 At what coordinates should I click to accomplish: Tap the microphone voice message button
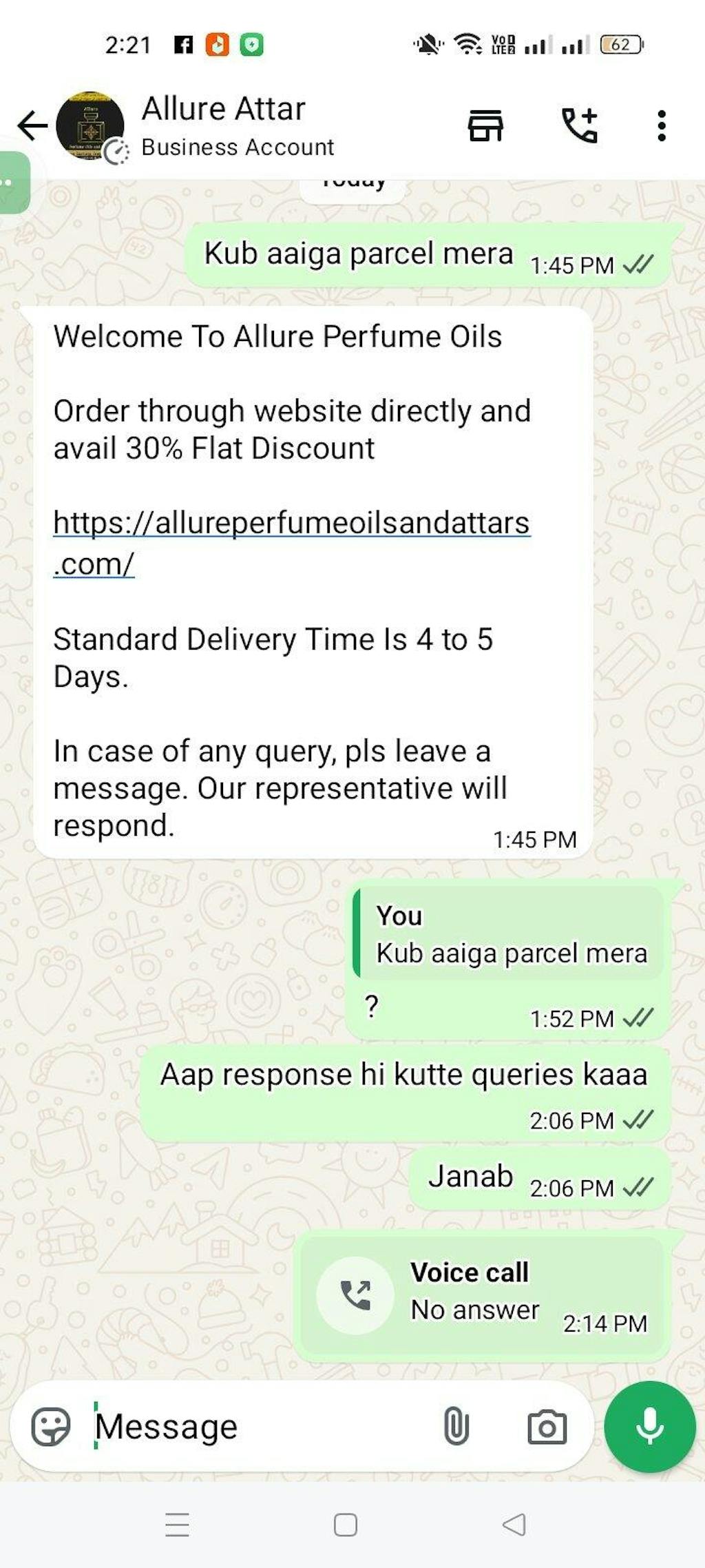[649, 1426]
